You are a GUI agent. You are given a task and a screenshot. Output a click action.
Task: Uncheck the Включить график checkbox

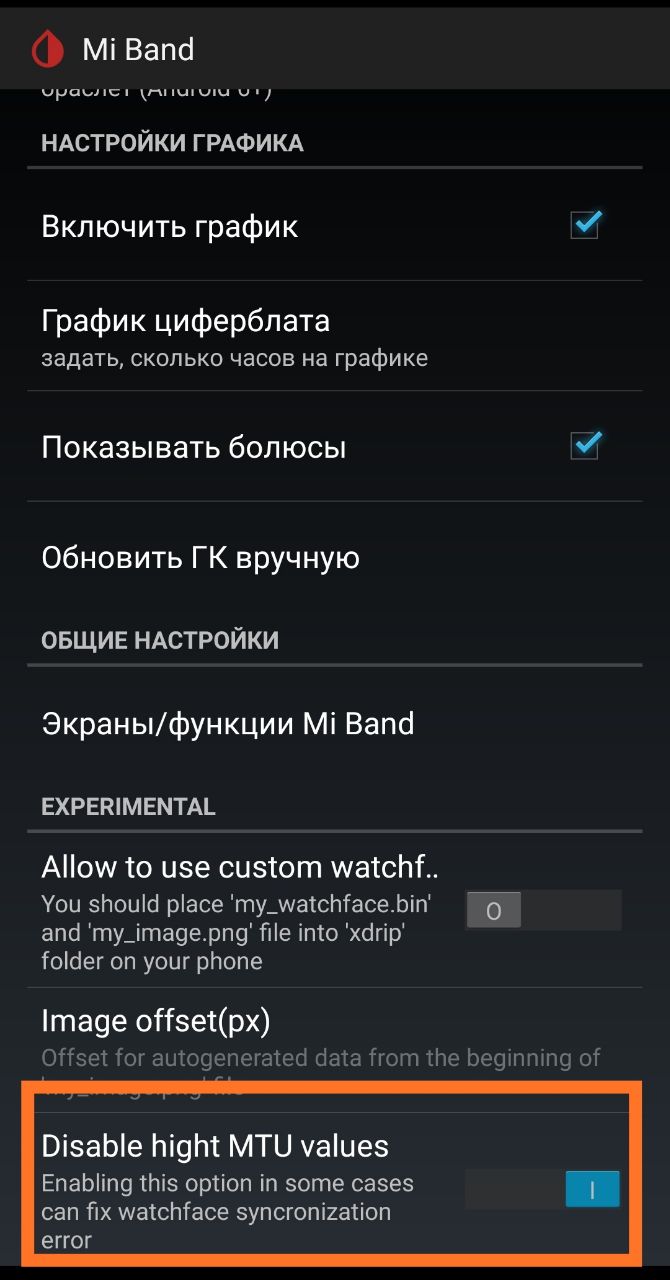(x=585, y=224)
